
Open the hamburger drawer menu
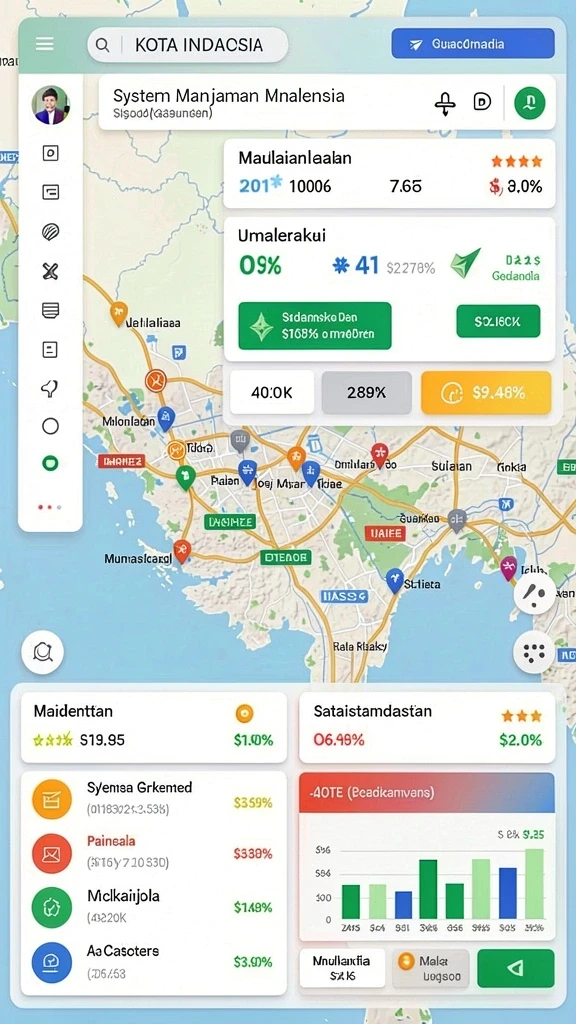click(44, 44)
